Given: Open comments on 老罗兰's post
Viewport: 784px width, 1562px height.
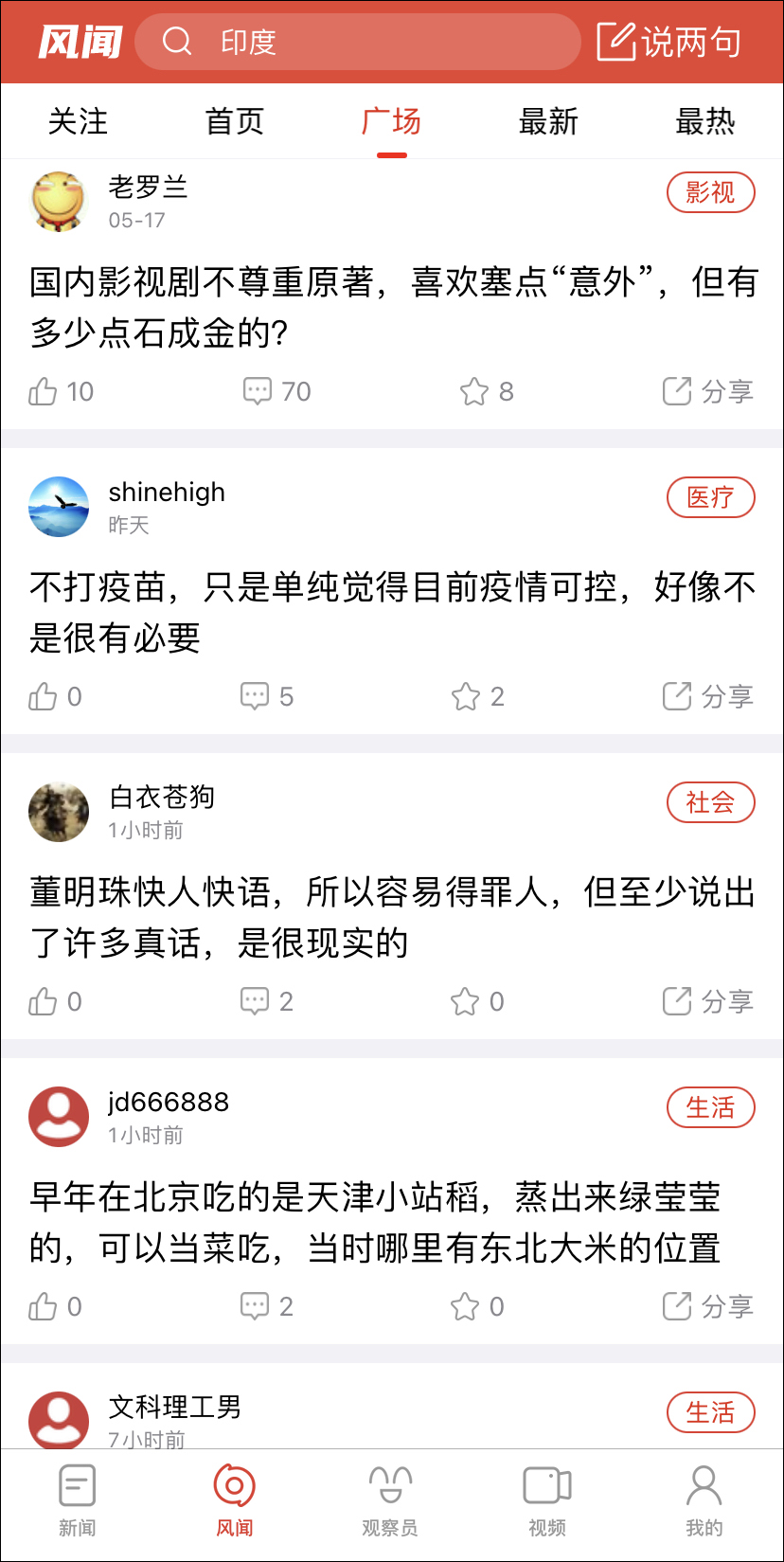Looking at the screenshot, I should (276, 391).
